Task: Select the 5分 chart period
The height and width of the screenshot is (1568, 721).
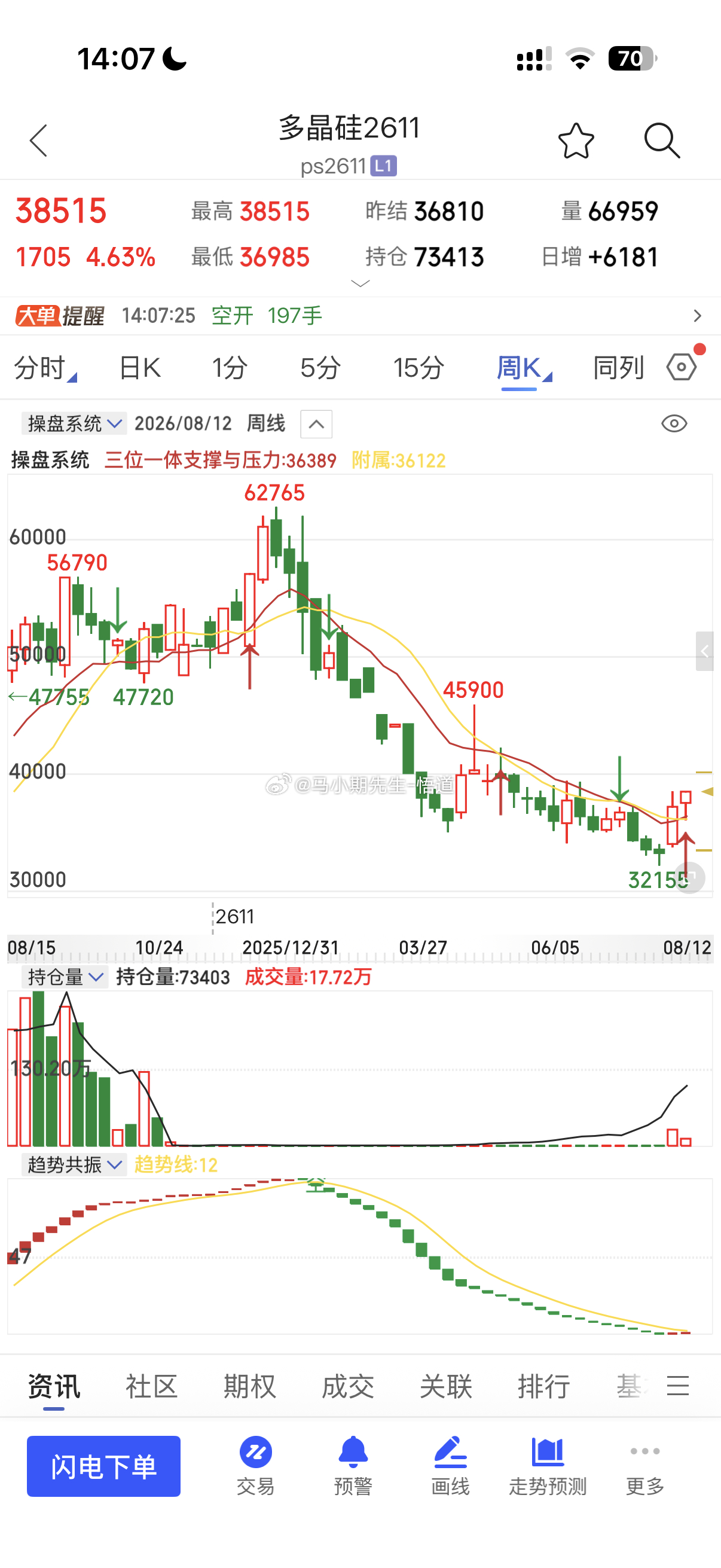Action: click(320, 368)
